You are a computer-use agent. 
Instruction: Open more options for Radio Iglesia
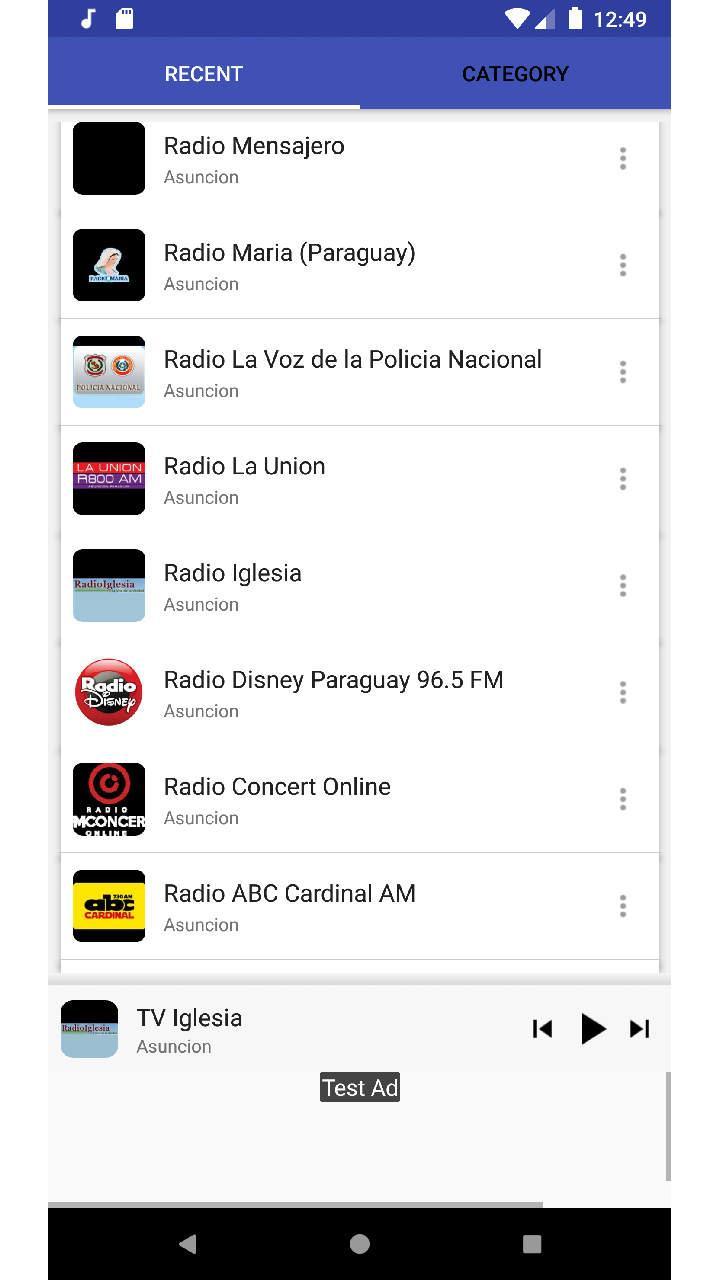tap(623, 586)
